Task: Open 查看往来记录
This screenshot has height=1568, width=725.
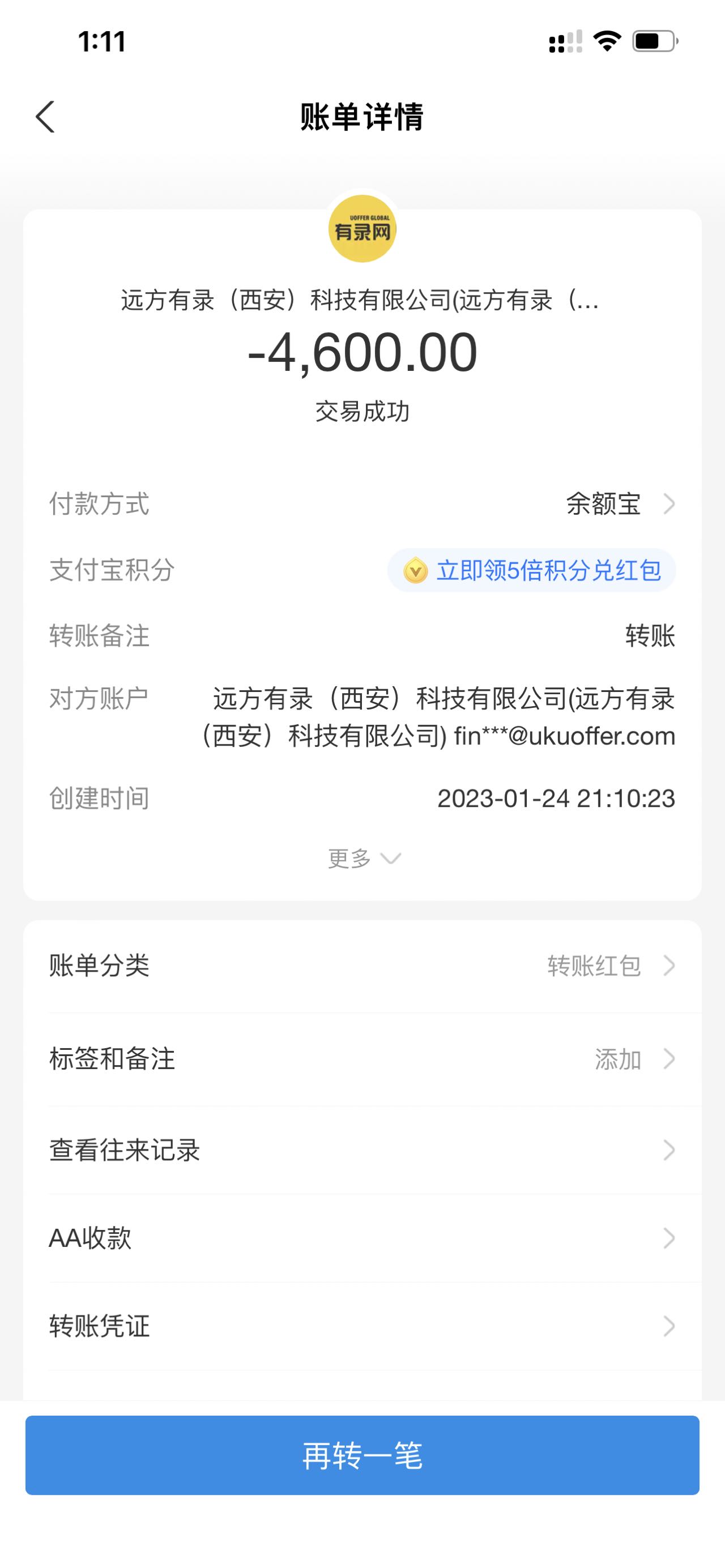Action: pos(362,1151)
